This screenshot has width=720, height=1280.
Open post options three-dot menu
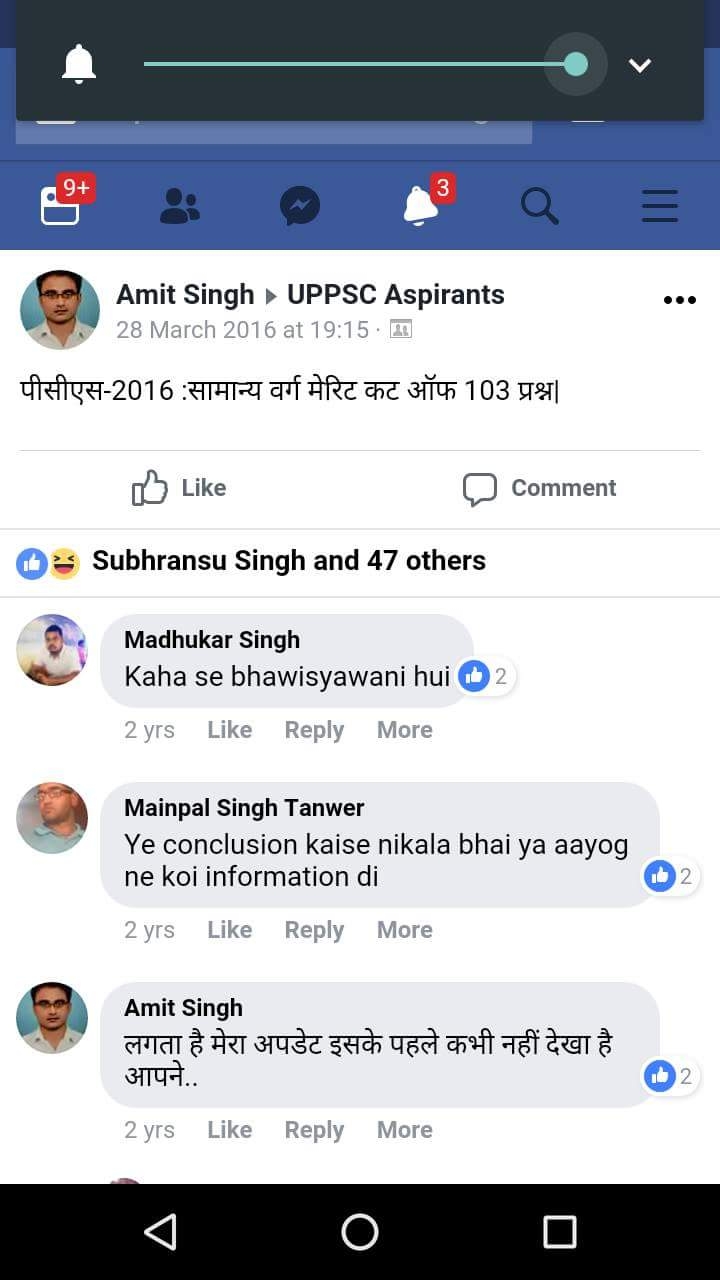tap(680, 300)
